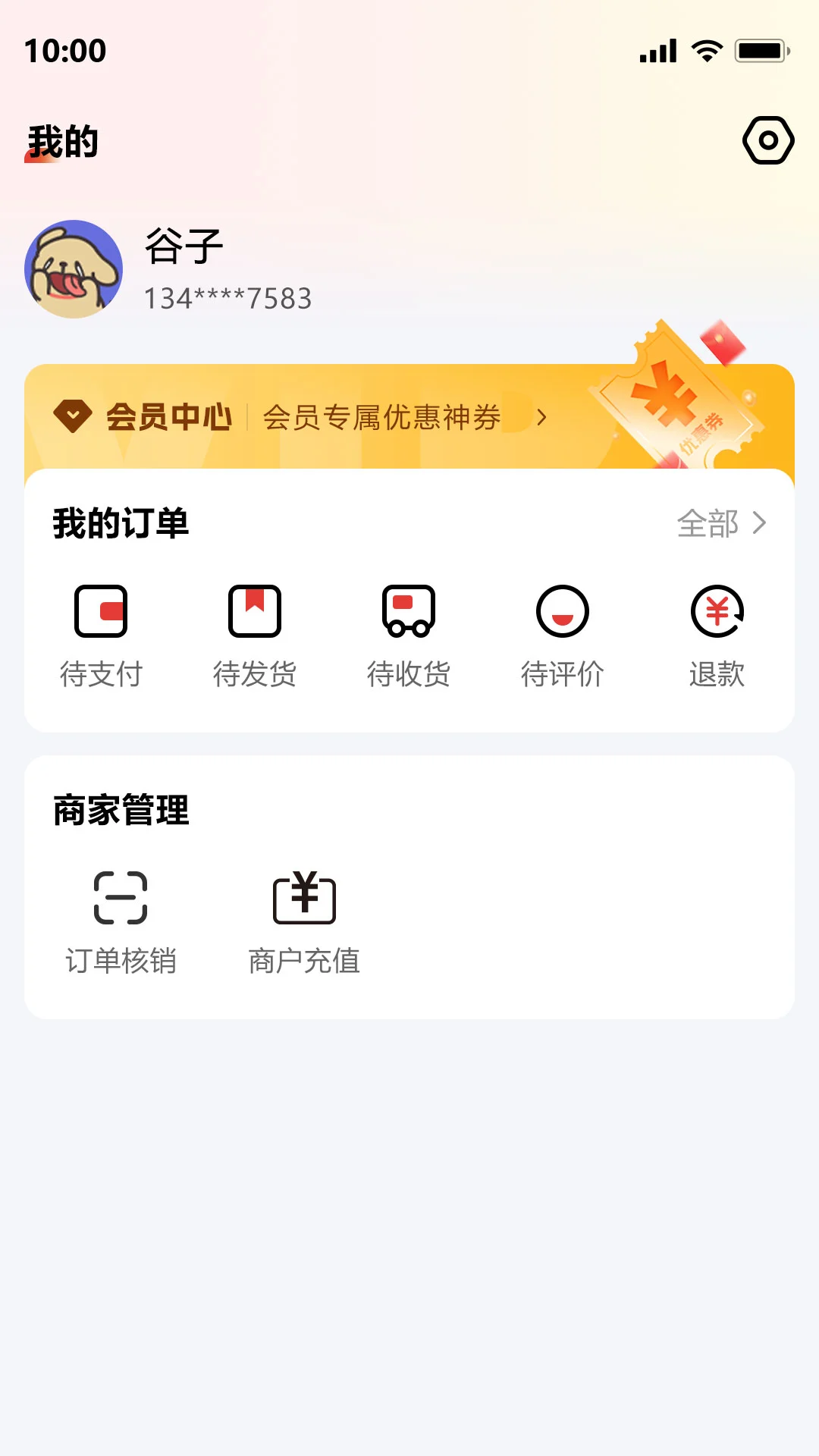Open the 商户充值 recharge icon
The image size is (819, 1456).
(305, 899)
